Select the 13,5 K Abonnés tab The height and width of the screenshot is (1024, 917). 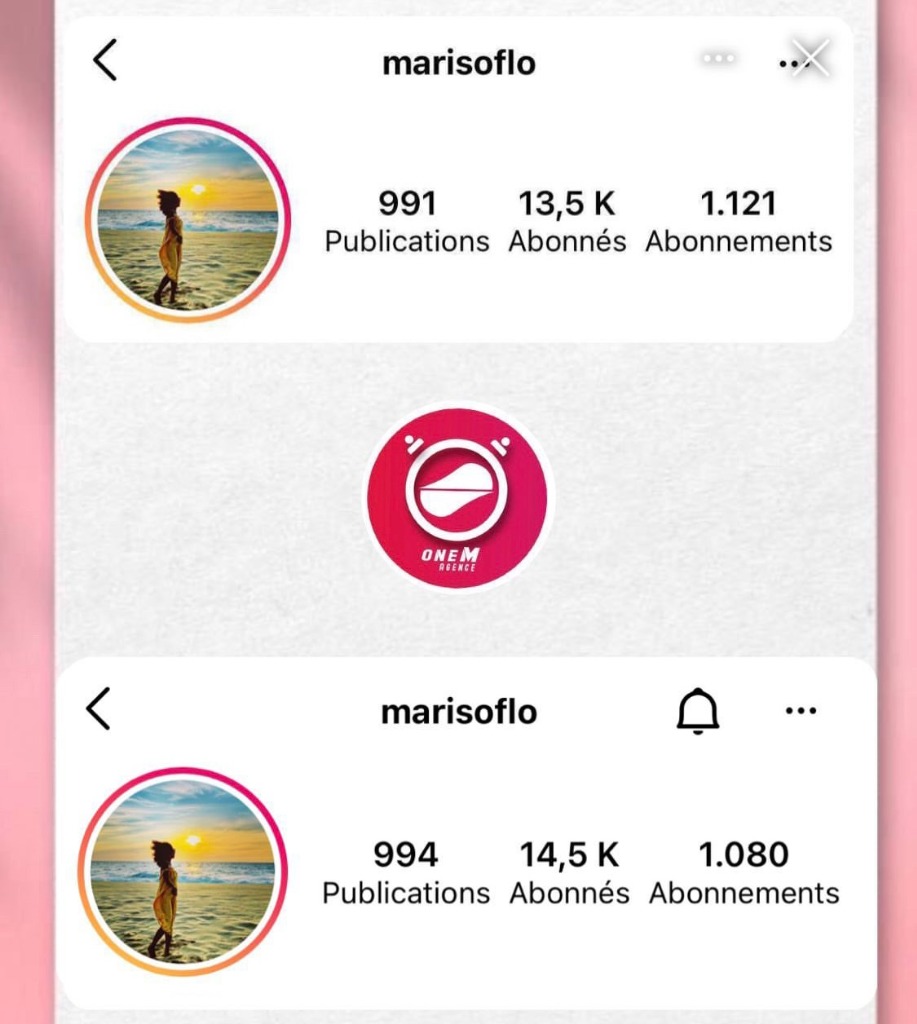567,220
